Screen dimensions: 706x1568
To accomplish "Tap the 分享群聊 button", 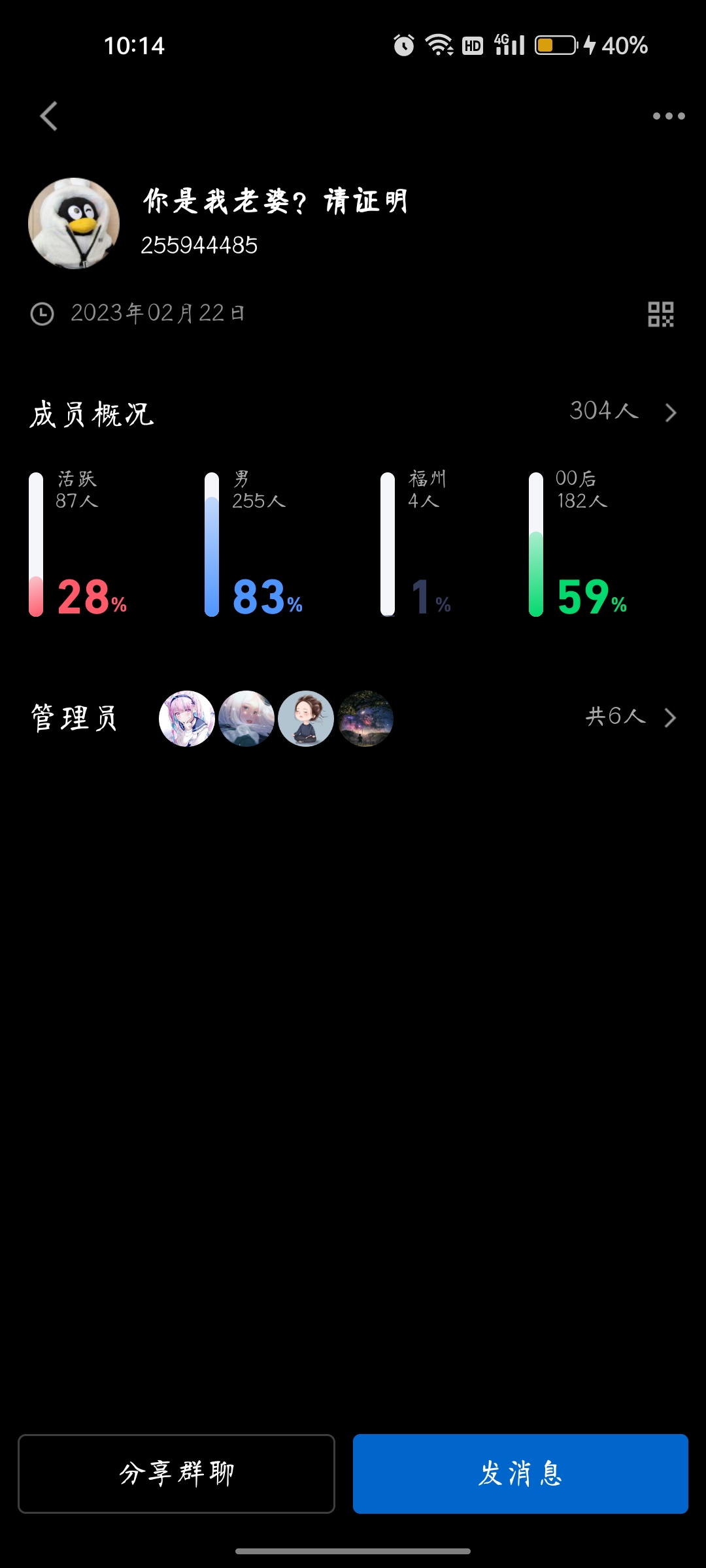I will 176,1474.
